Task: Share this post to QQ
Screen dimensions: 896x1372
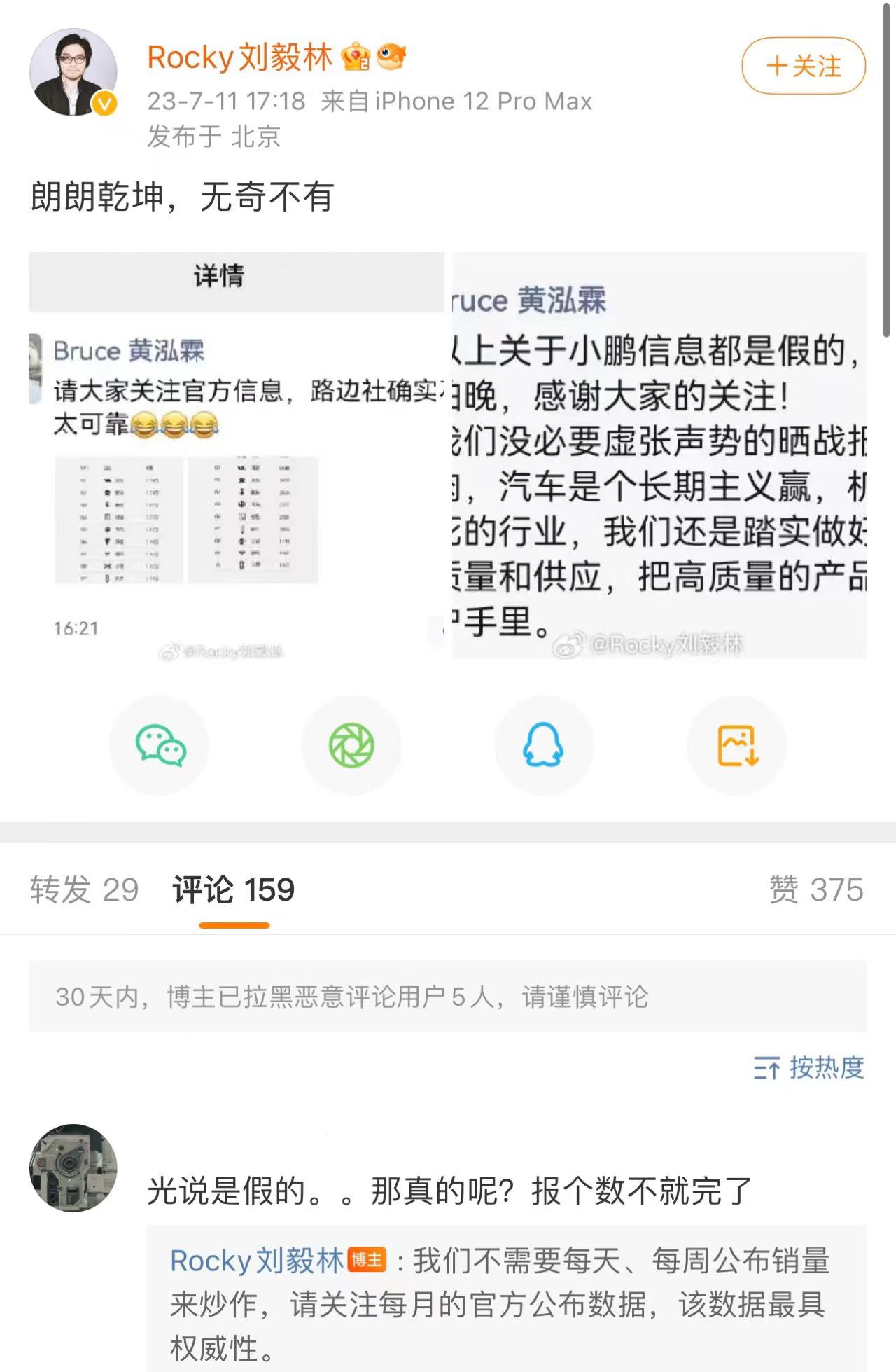Action: point(544,745)
